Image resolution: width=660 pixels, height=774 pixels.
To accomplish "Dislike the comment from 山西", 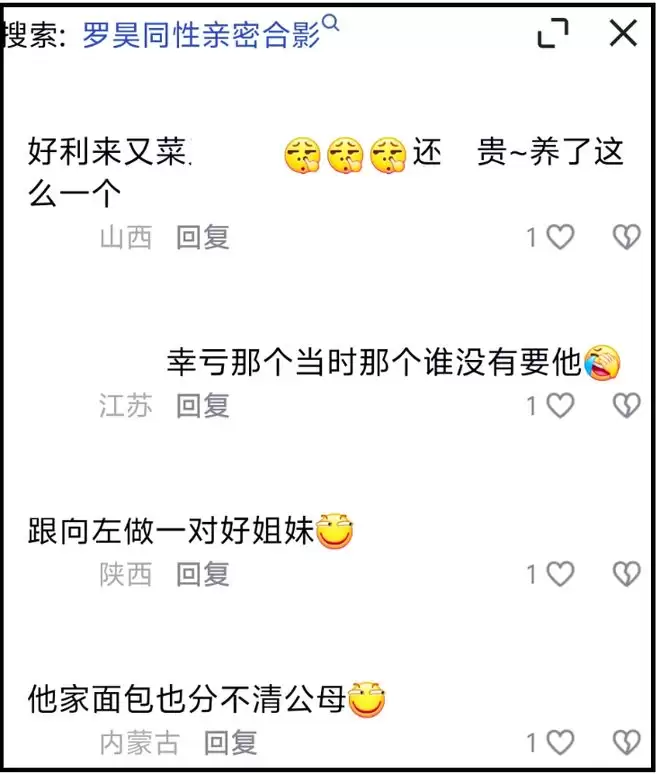I will 626,237.
